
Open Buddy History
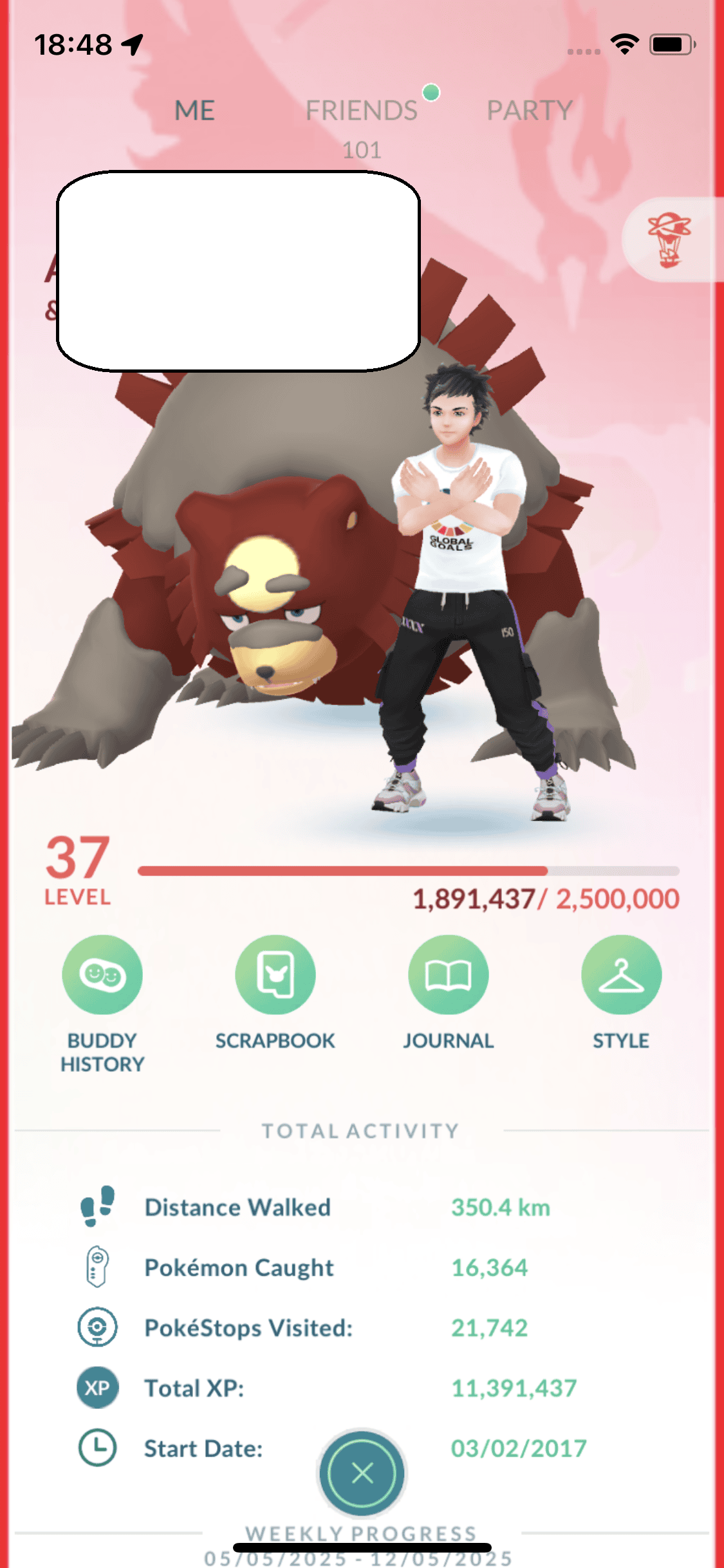[102, 976]
